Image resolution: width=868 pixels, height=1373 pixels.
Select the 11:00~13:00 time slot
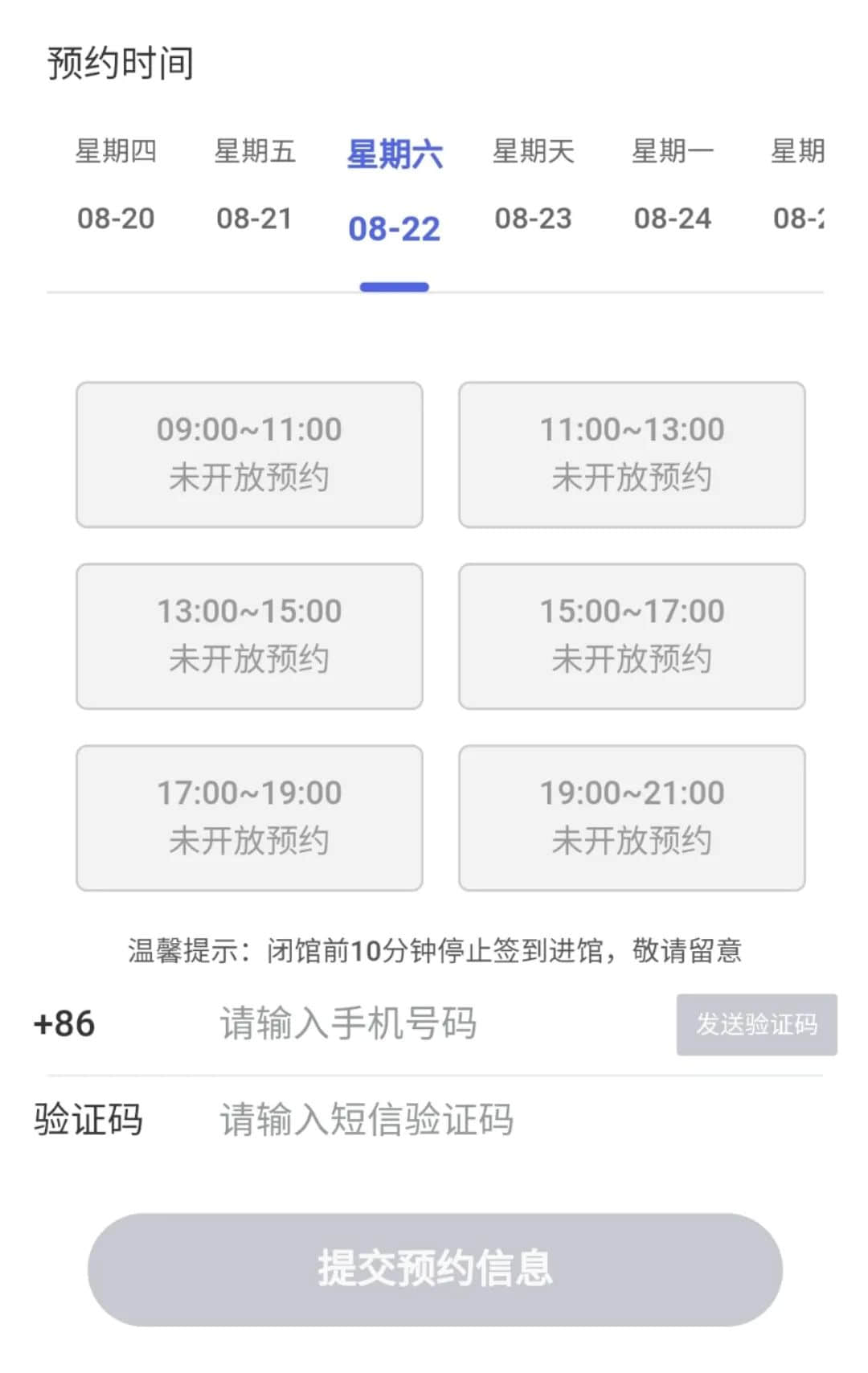click(x=632, y=454)
